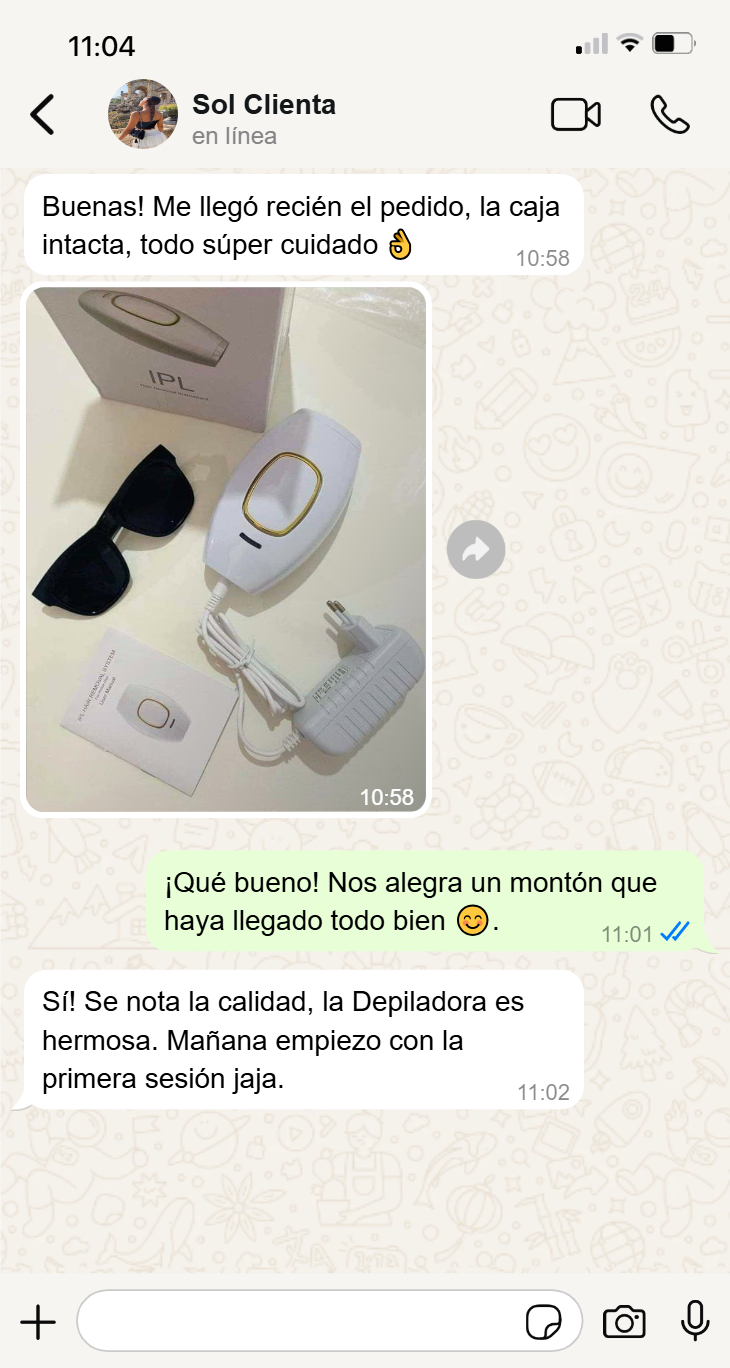This screenshot has width=730, height=1368.
Task: Open the sticker picker
Action: 545,1322
